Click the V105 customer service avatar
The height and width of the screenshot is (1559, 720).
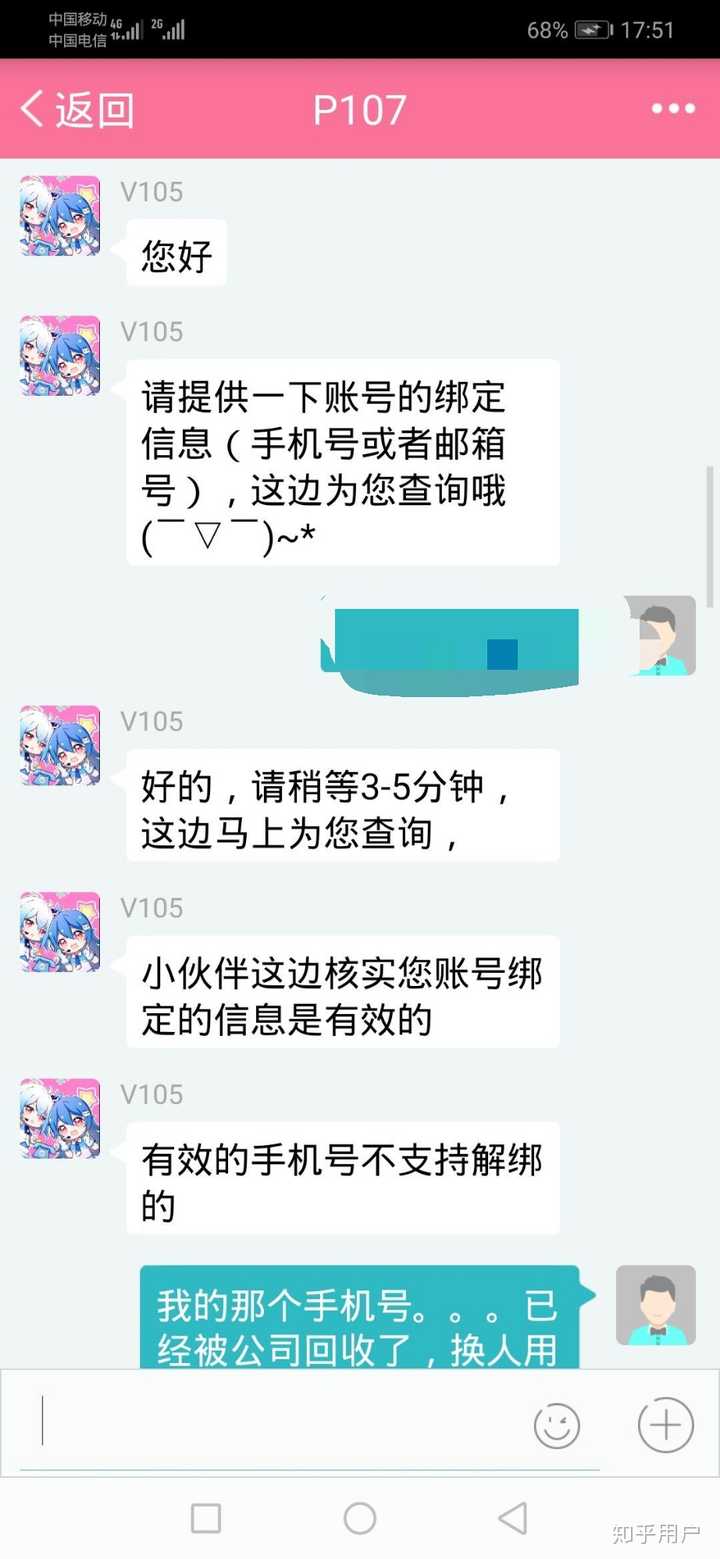point(58,215)
